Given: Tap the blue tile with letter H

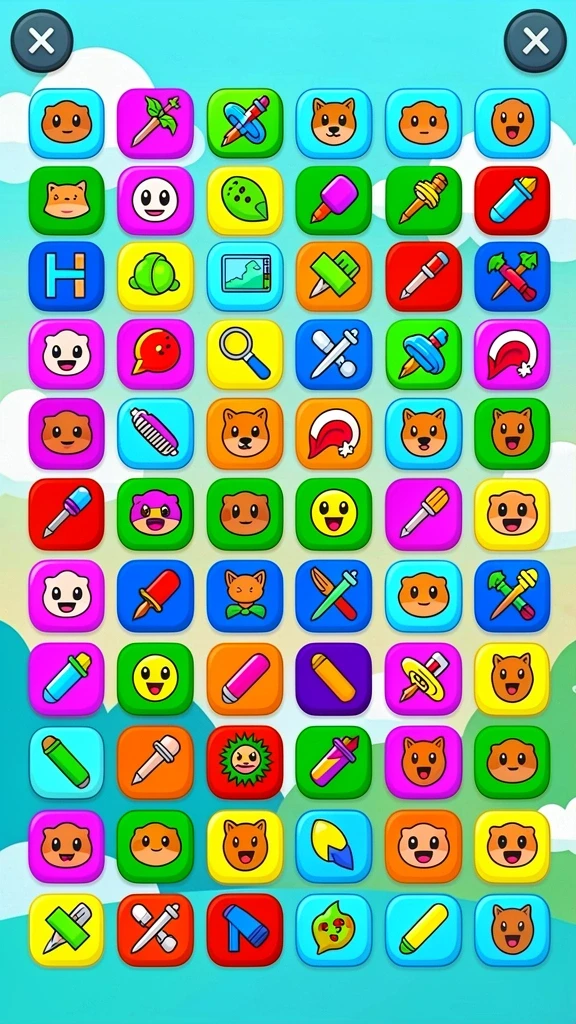Looking at the screenshot, I should pyautogui.click(x=67, y=276).
